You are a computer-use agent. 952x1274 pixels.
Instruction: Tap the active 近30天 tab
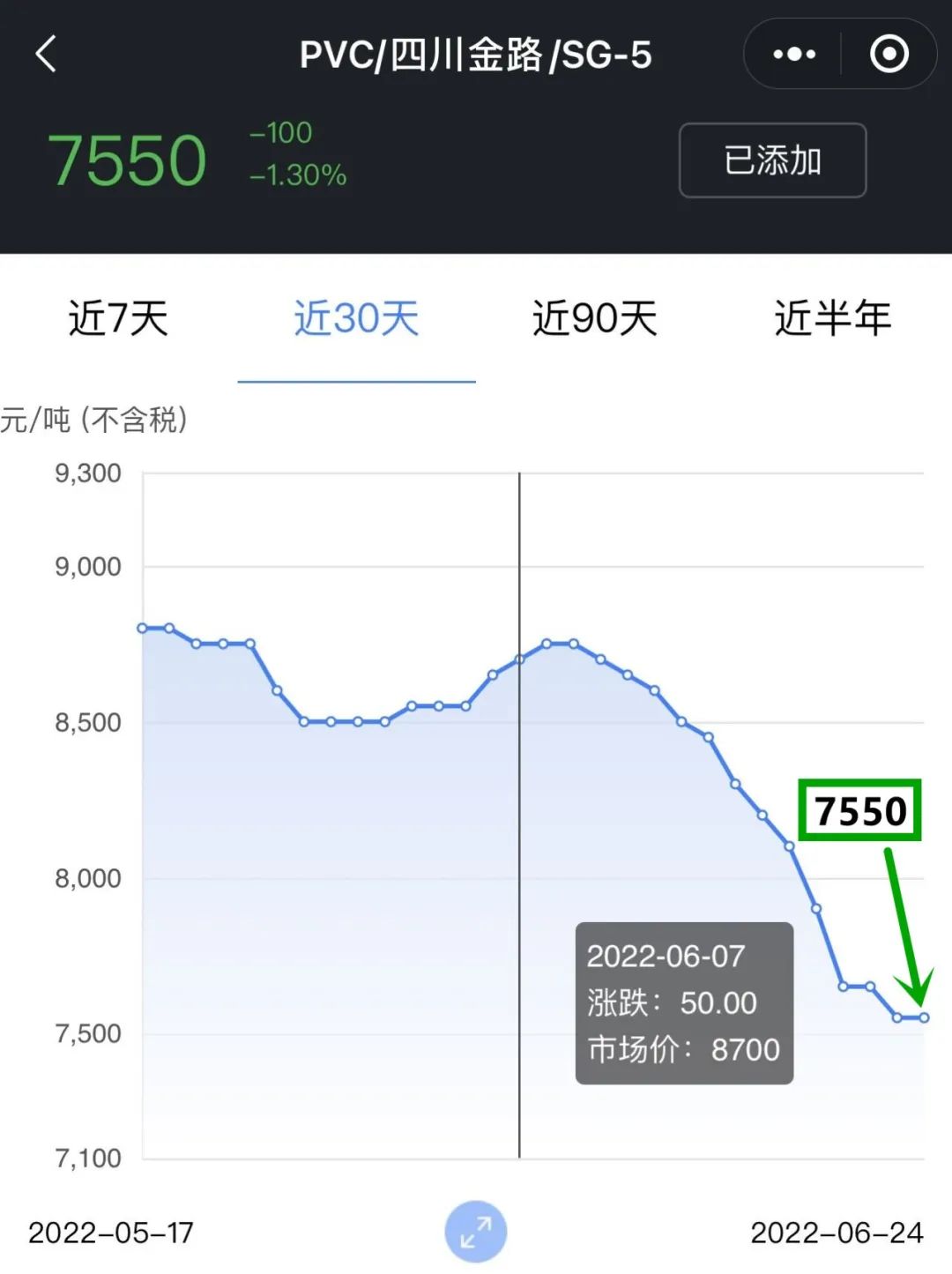tap(356, 319)
